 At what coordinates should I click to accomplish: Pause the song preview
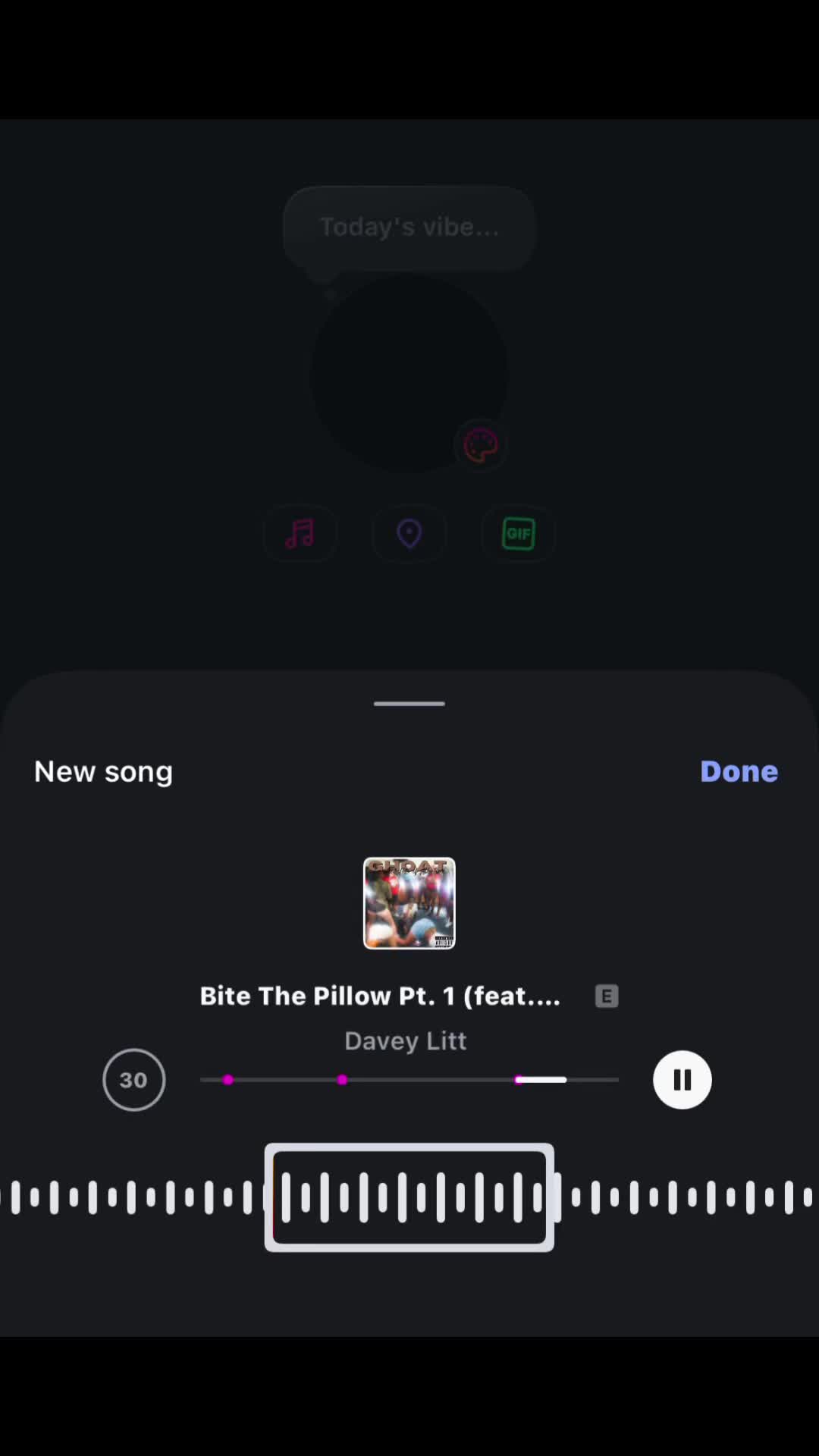(682, 1080)
